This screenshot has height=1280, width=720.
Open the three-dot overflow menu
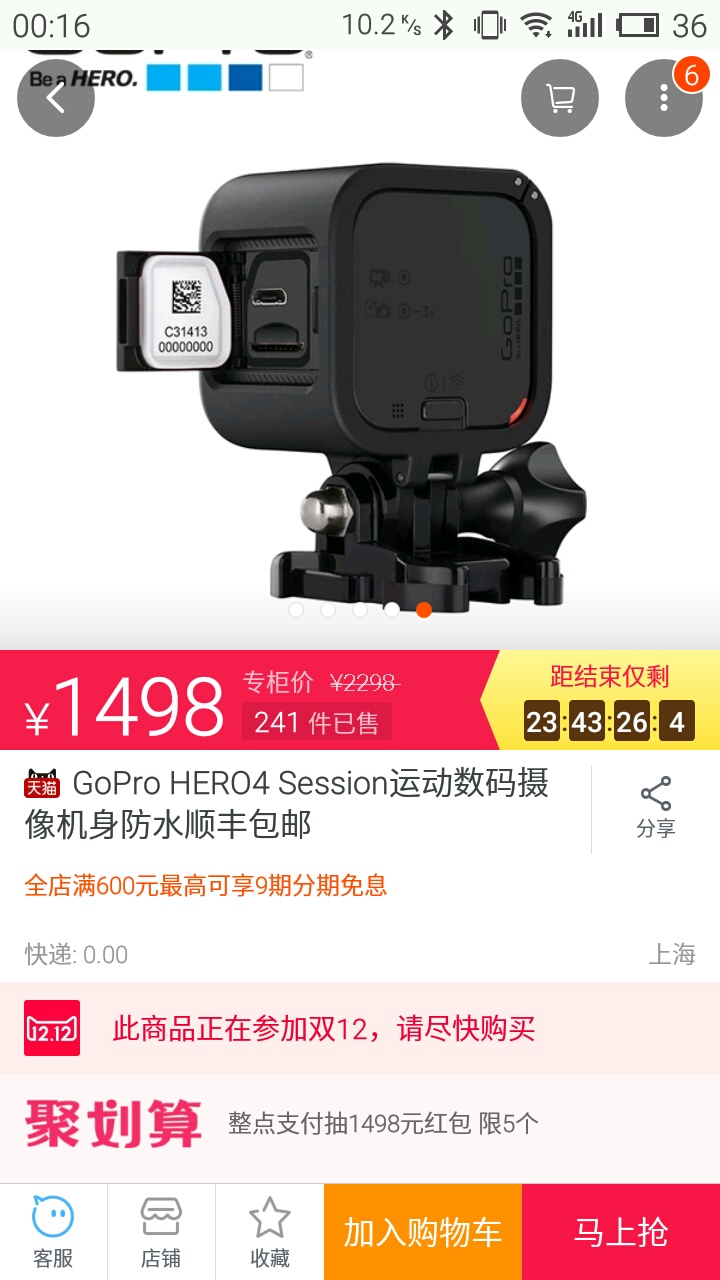pos(663,98)
